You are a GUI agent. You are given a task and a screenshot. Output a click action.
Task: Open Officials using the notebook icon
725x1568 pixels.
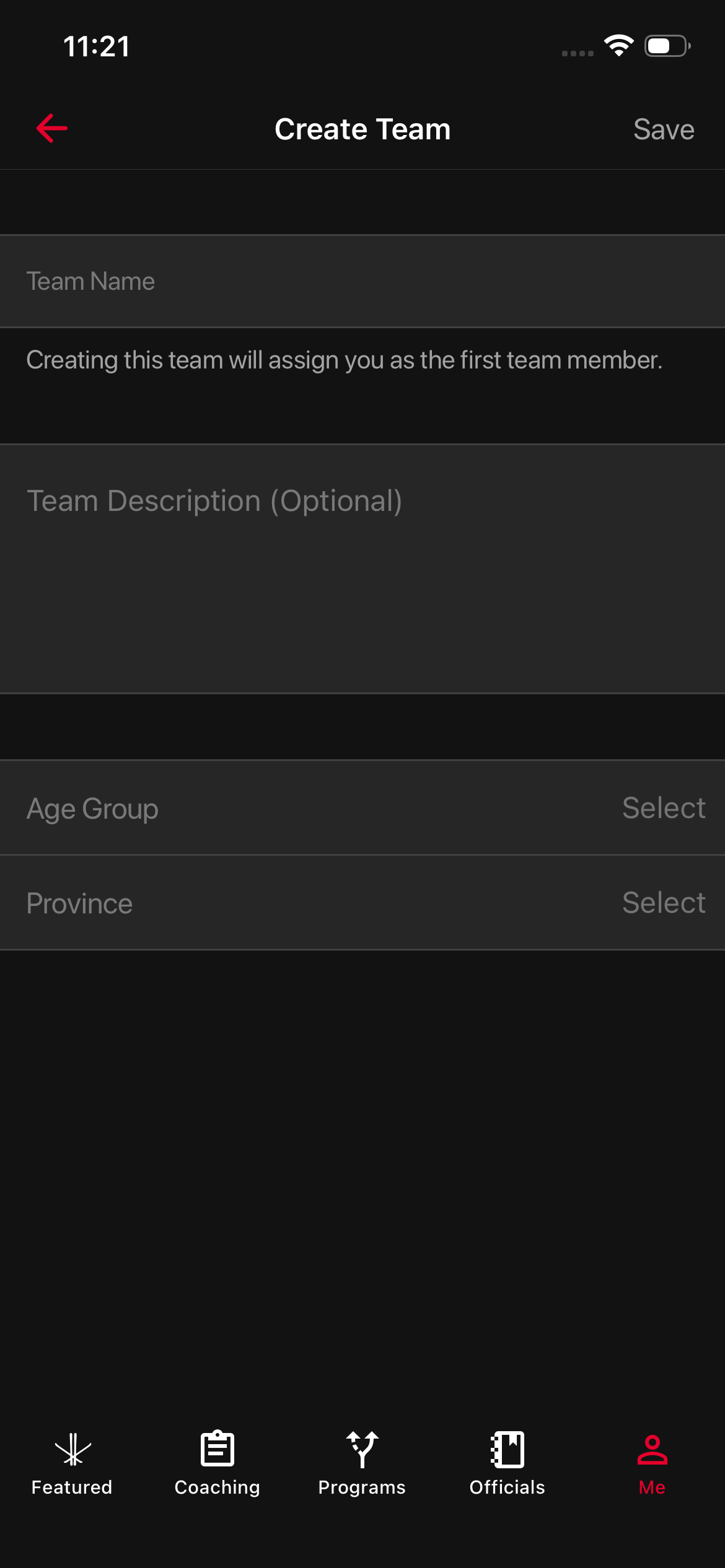point(507,1449)
